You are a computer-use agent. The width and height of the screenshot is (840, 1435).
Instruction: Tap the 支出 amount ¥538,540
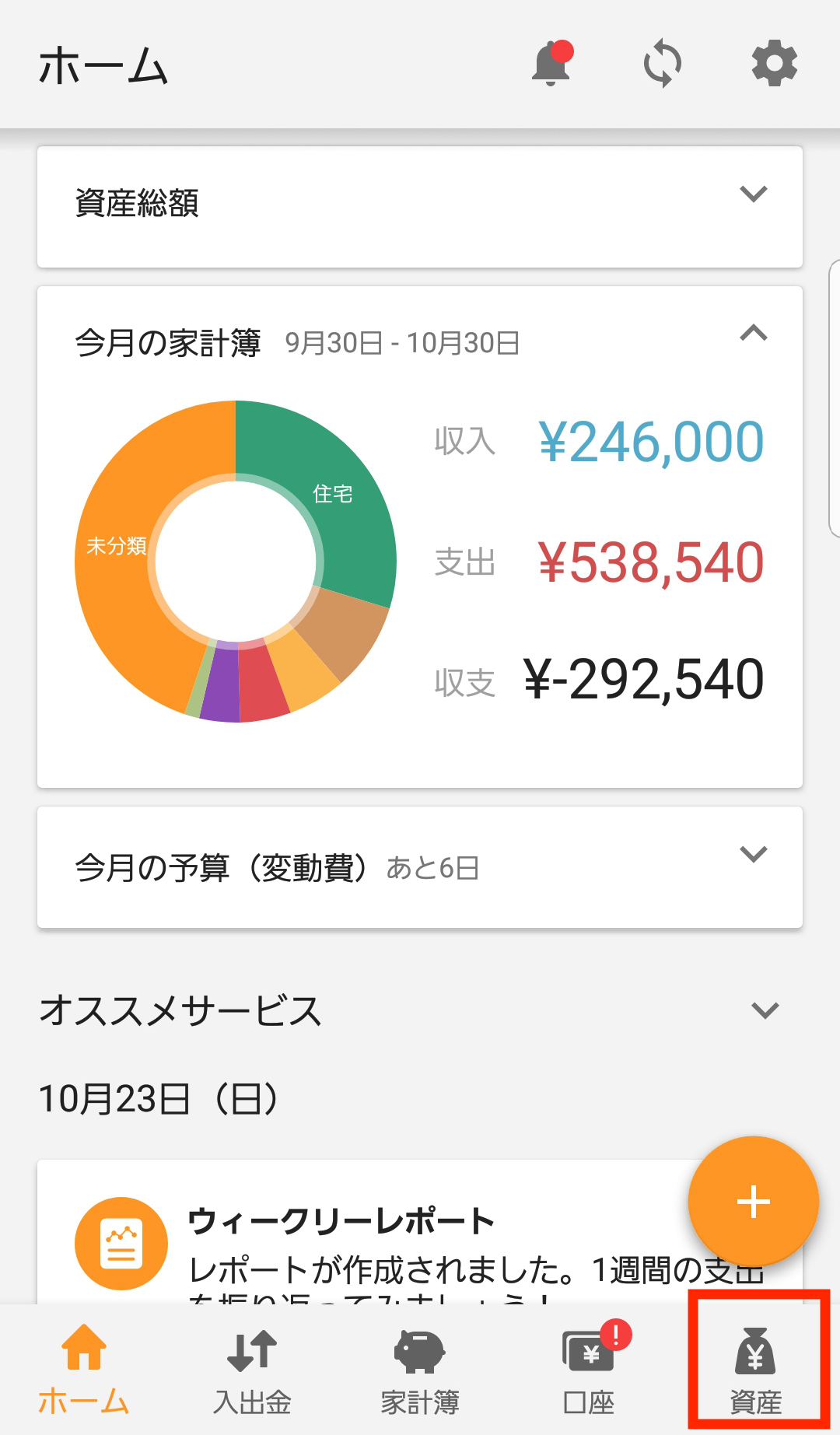point(652,562)
